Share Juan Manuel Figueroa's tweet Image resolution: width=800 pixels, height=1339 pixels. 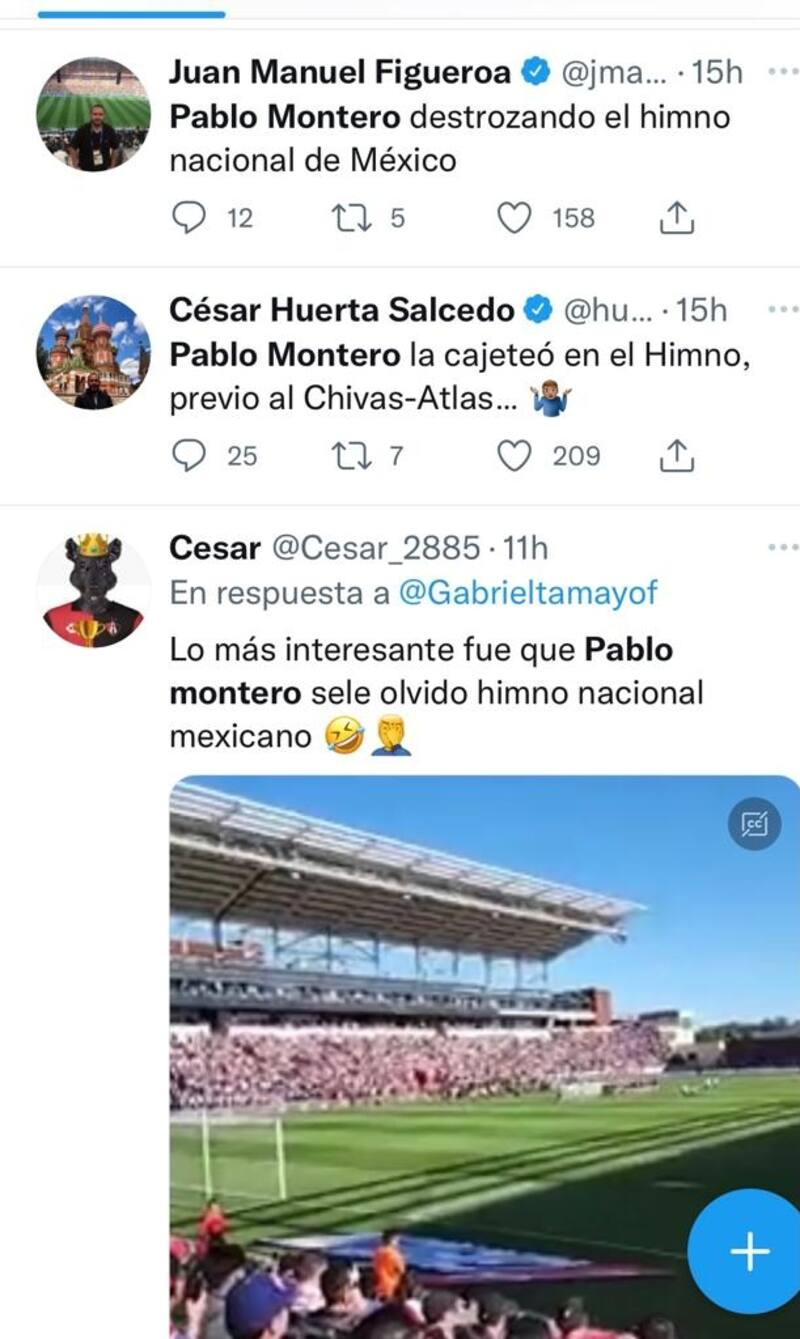click(677, 217)
